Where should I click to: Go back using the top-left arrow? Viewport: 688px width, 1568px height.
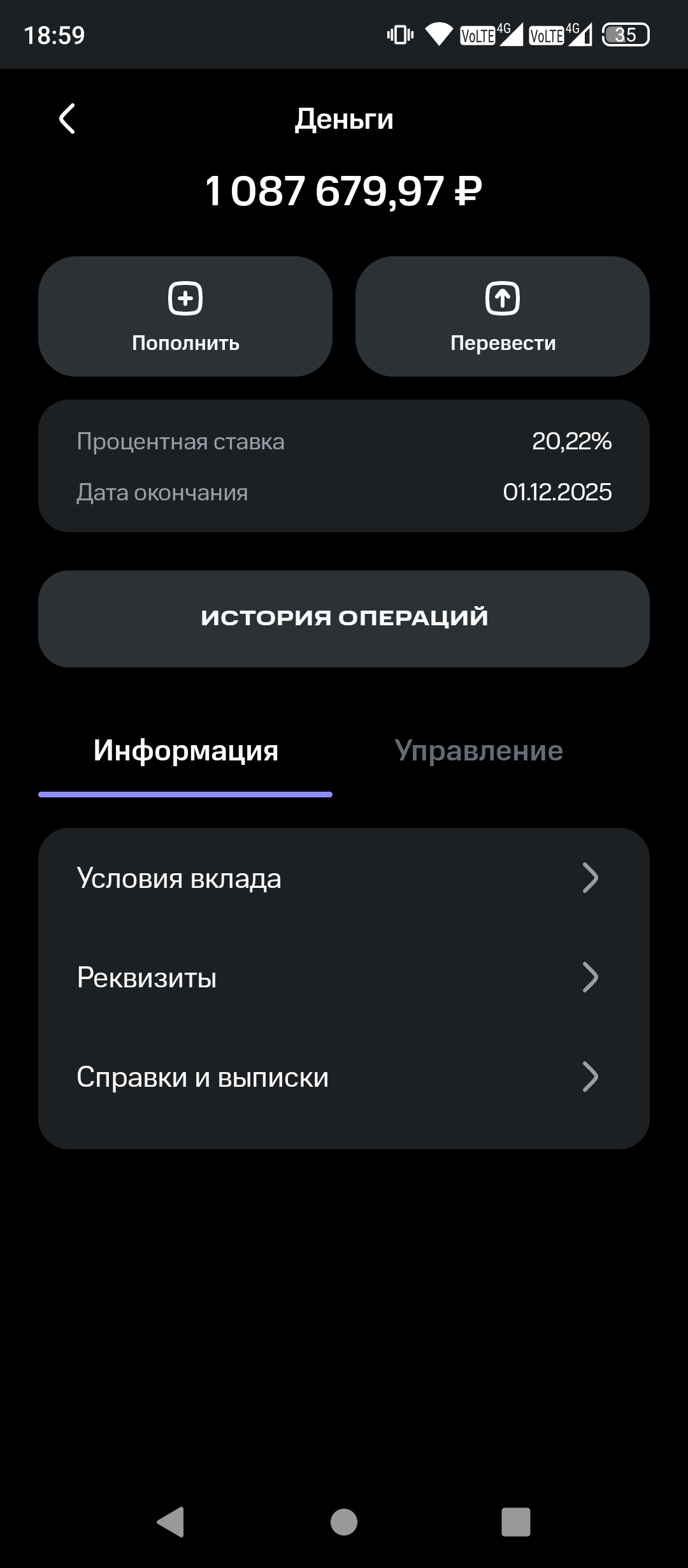(x=67, y=119)
